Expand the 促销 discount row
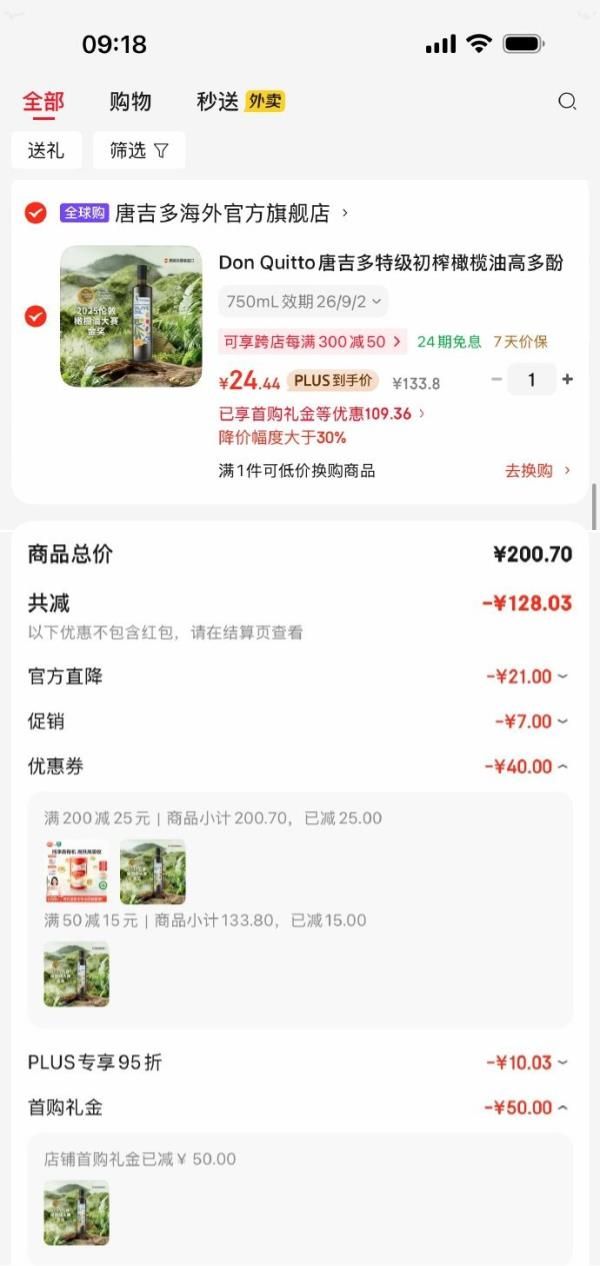The height and width of the screenshot is (1266, 600). tap(531, 721)
